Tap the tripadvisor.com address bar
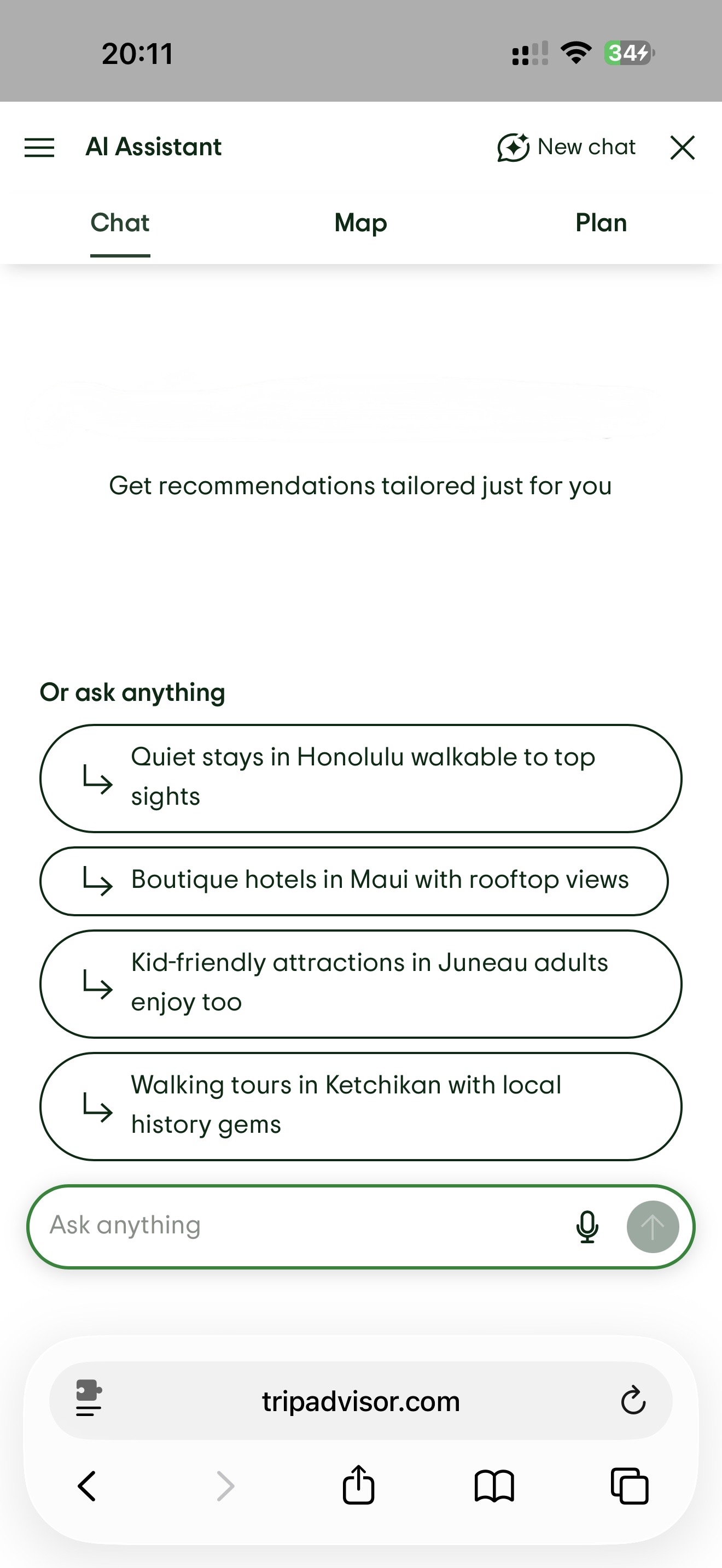 tap(360, 1401)
